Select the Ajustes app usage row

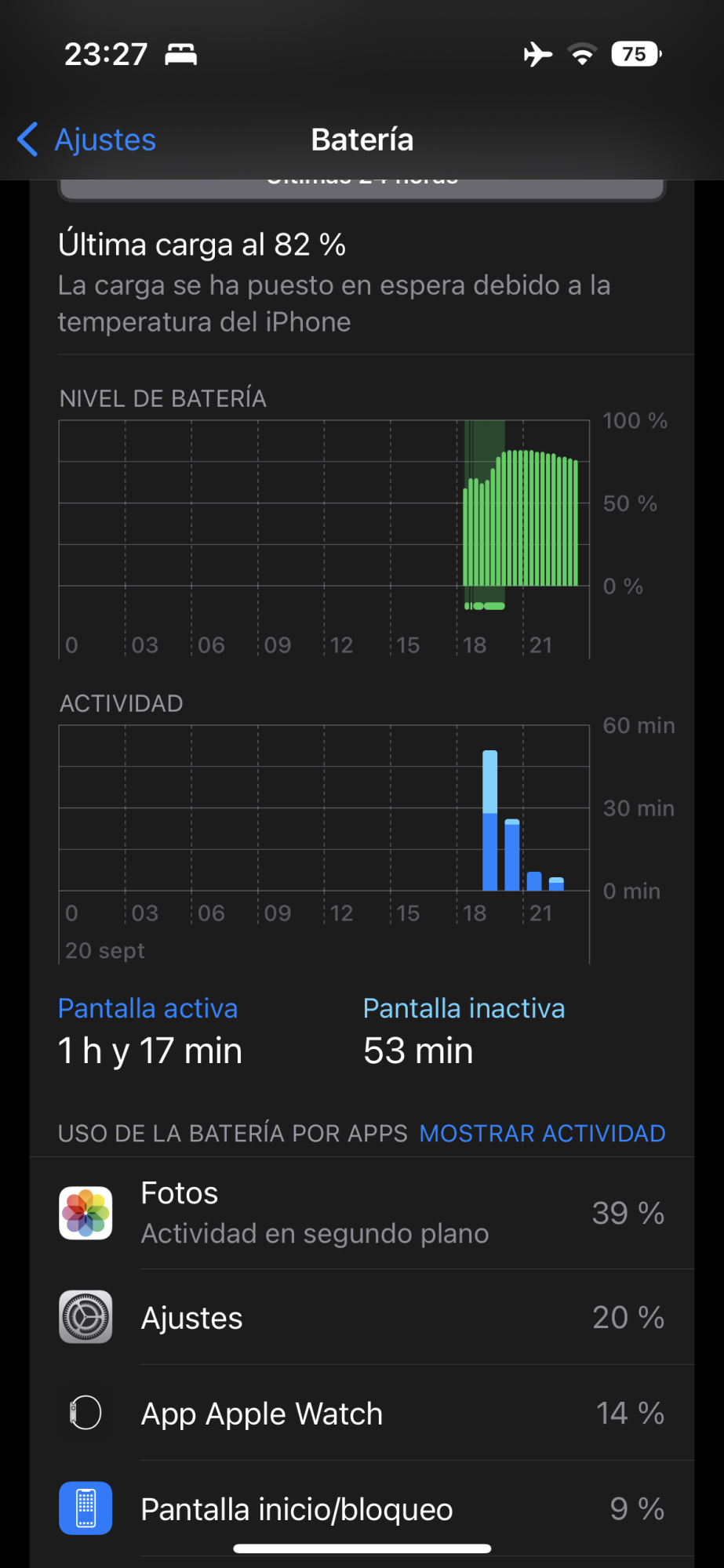(362, 1318)
